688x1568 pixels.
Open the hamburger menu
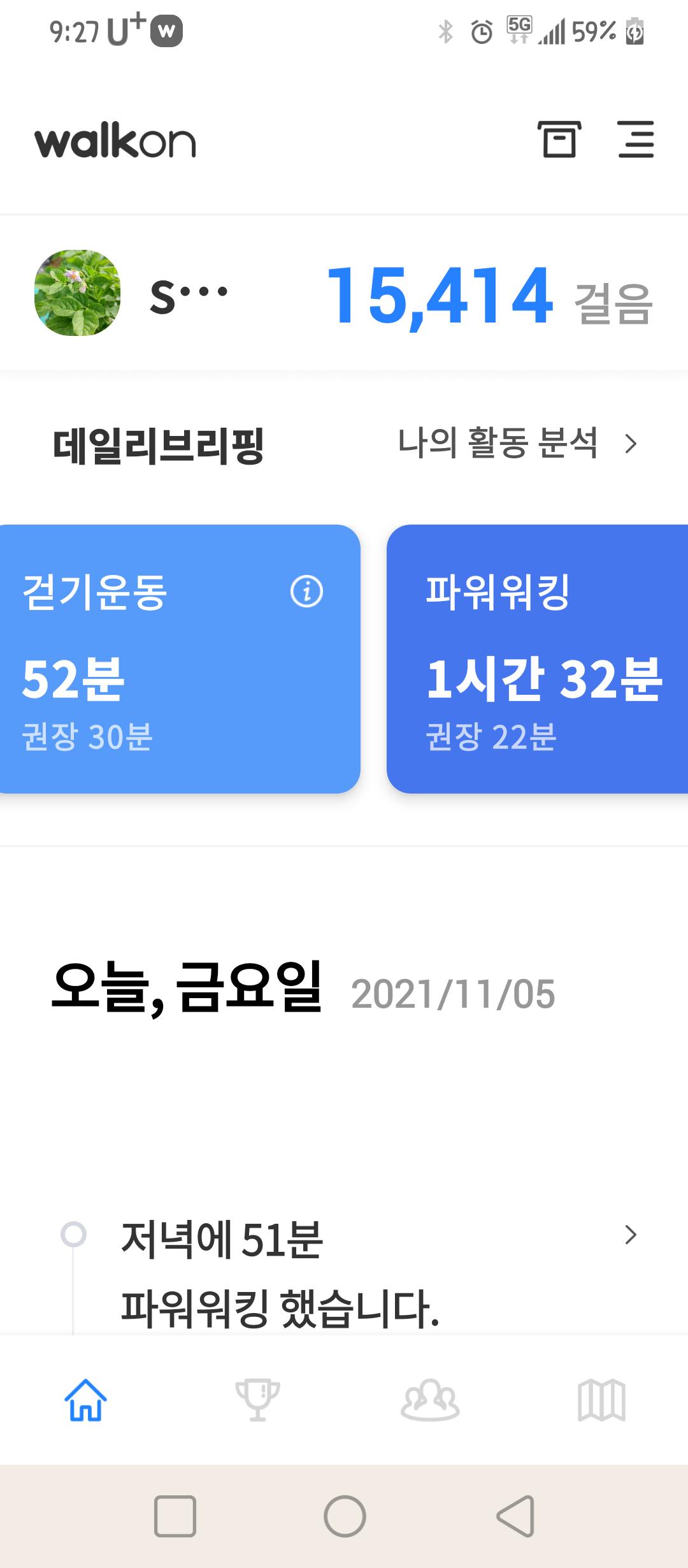[636, 139]
